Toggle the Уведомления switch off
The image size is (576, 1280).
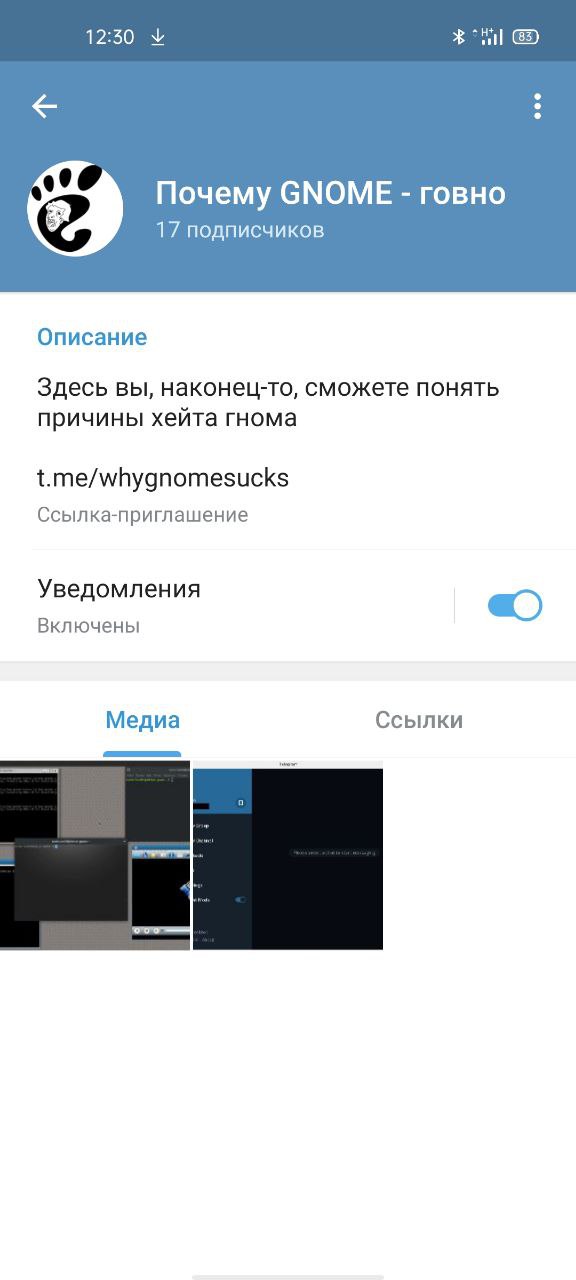tap(515, 606)
